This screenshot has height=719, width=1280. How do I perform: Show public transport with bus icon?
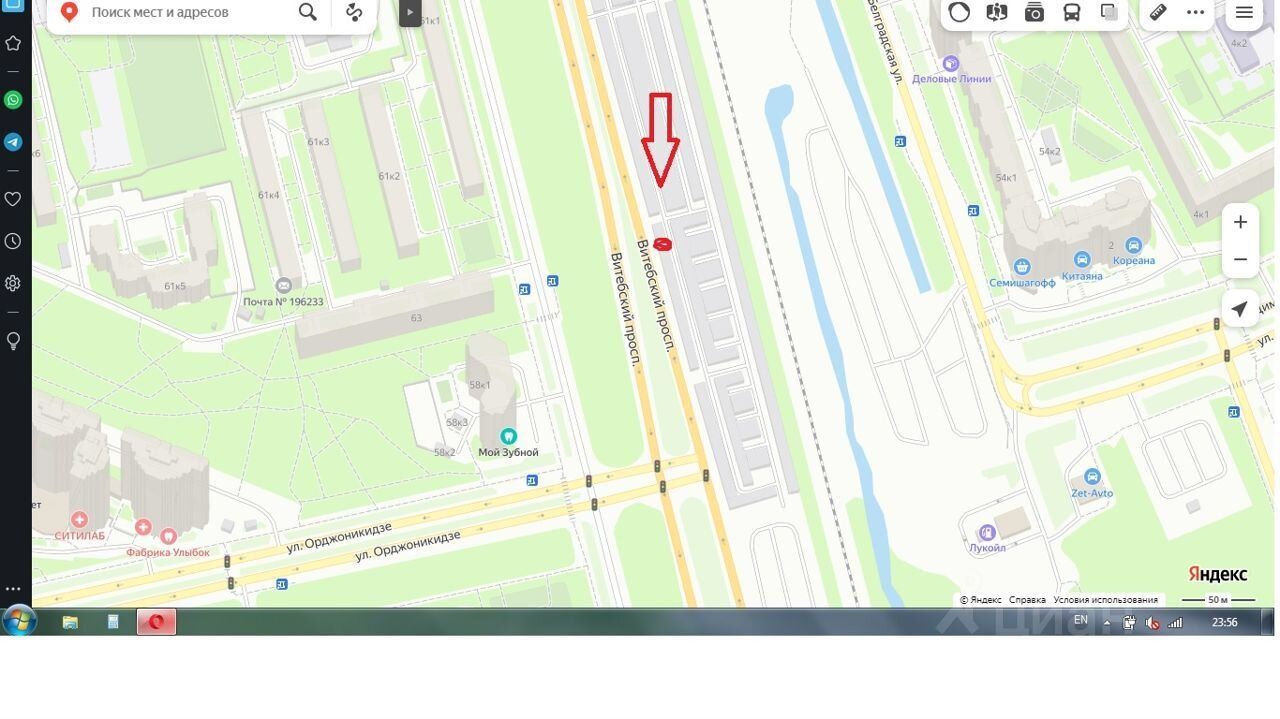1071,12
